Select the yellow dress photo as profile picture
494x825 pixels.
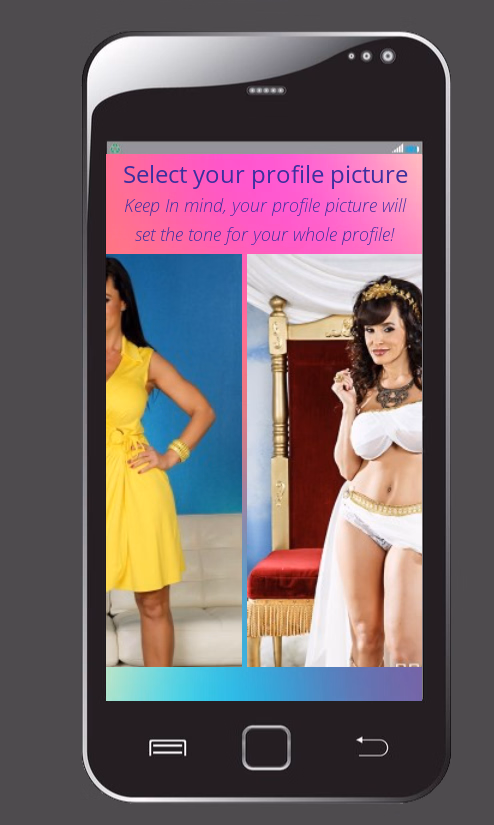pos(174,460)
